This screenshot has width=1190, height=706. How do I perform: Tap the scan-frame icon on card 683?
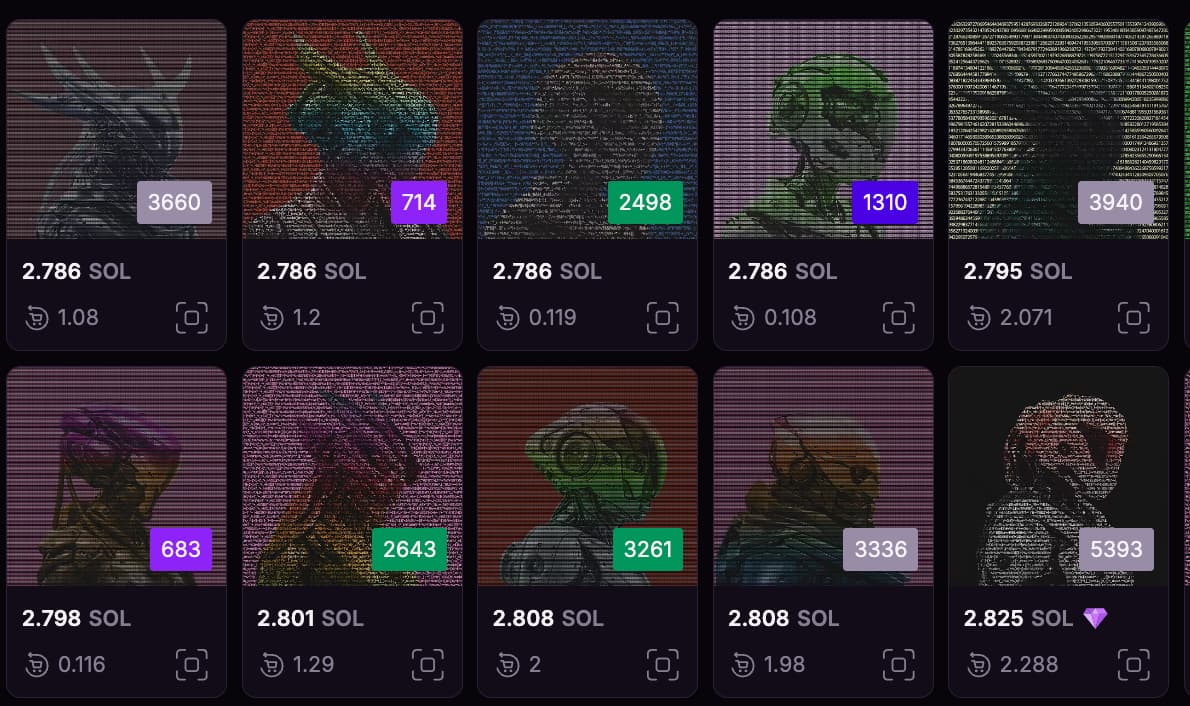tap(192, 664)
